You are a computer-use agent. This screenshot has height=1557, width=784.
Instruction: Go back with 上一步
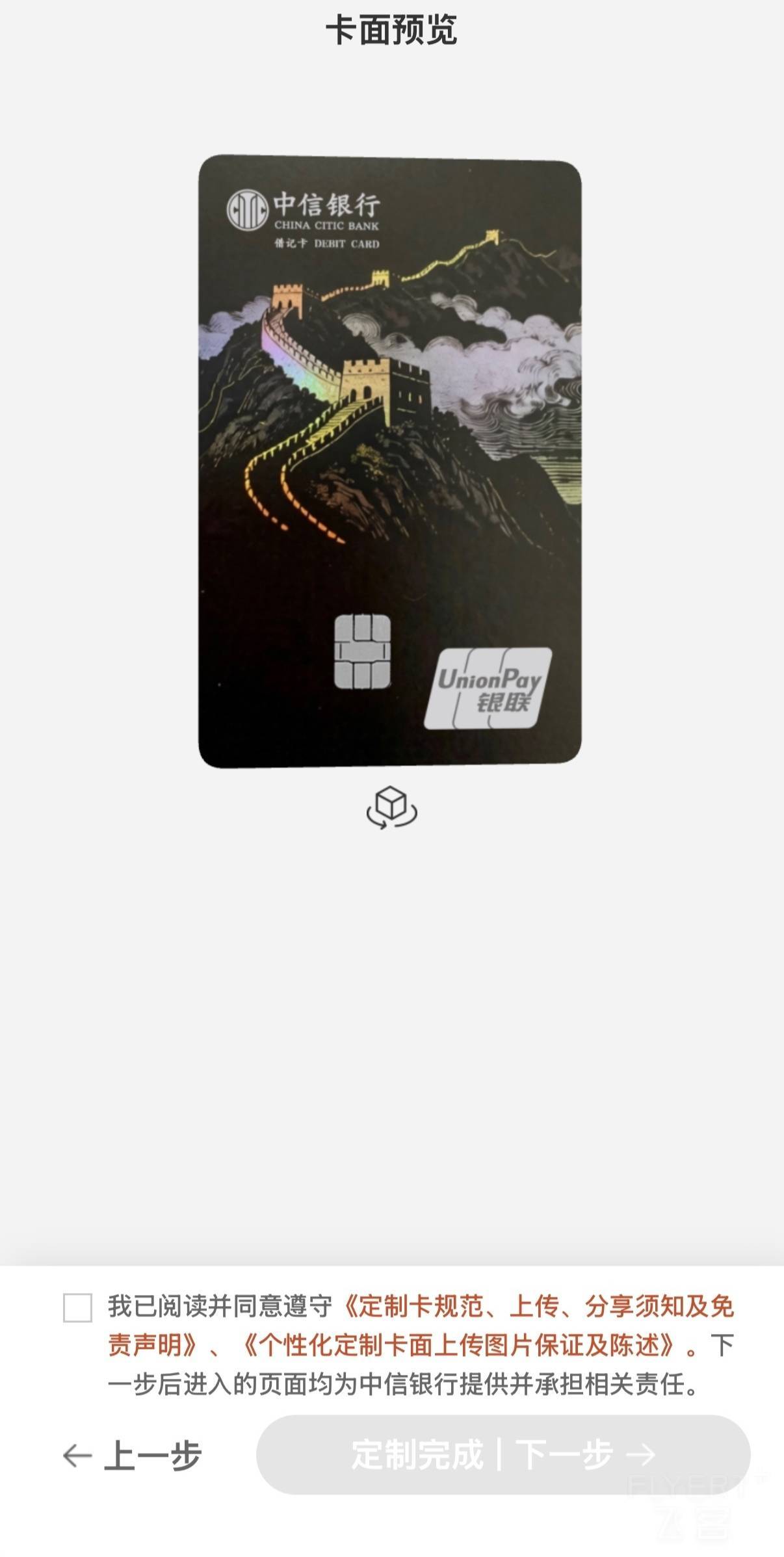(133, 1455)
